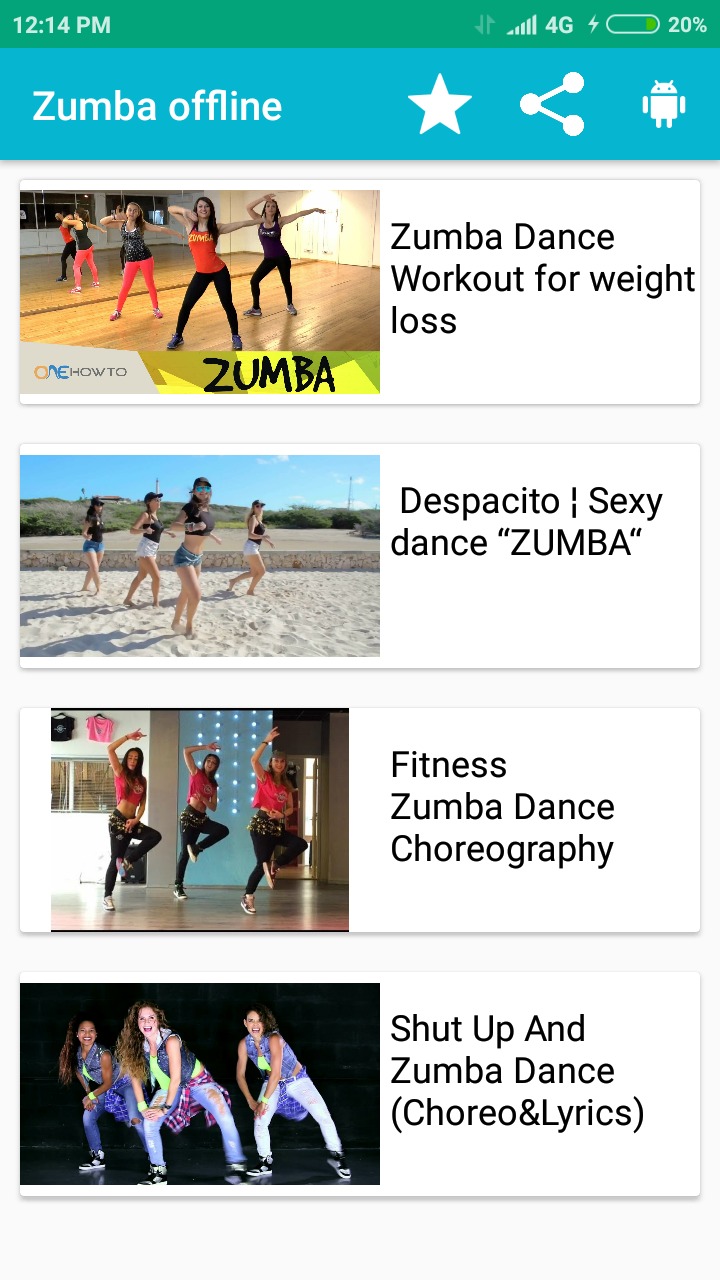Share the Zumba offline app
Image resolution: width=720 pixels, height=1280 pixels.
coord(552,104)
